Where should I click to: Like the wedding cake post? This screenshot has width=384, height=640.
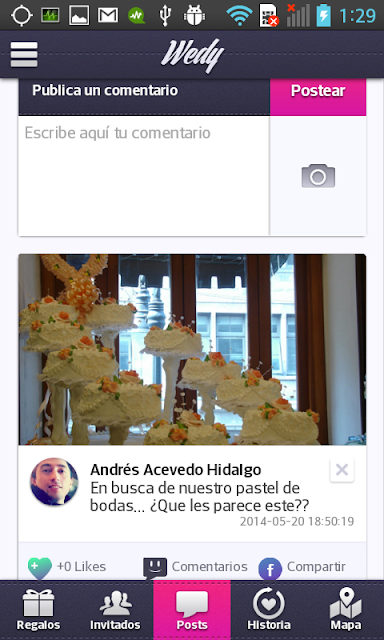pyautogui.click(x=67, y=567)
